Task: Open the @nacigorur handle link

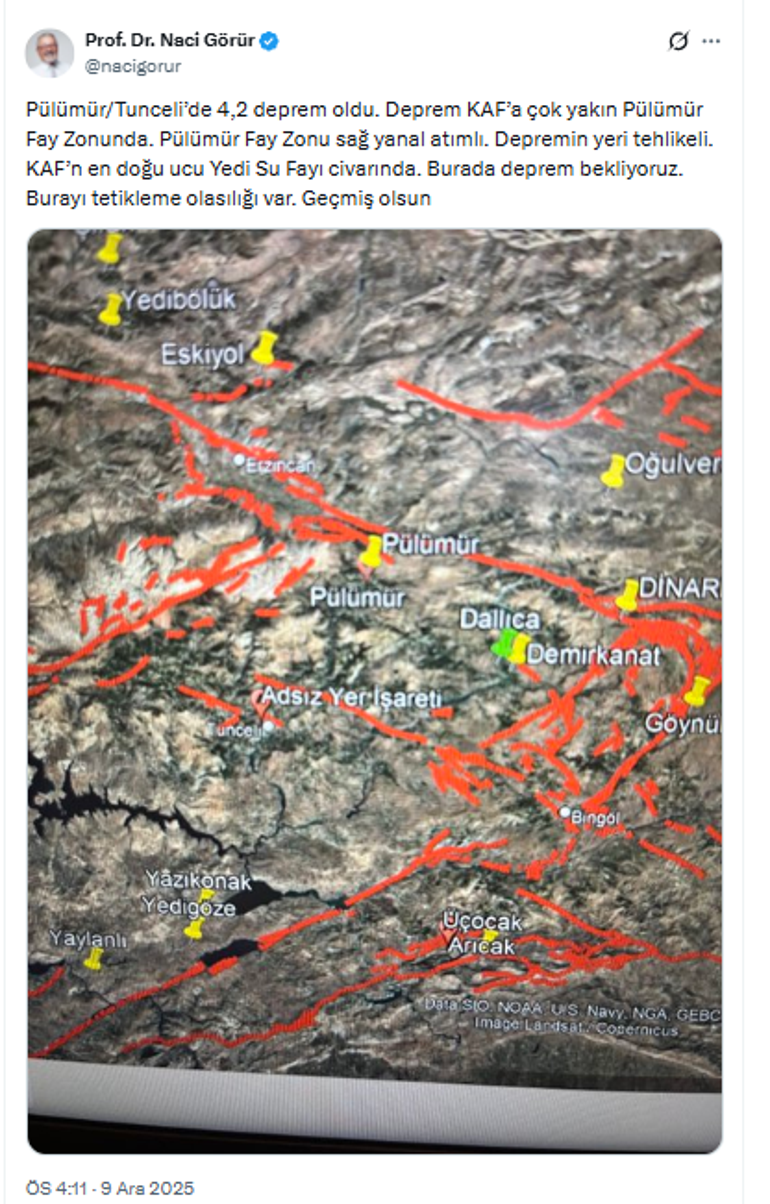Action: pyautogui.click(x=133, y=66)
